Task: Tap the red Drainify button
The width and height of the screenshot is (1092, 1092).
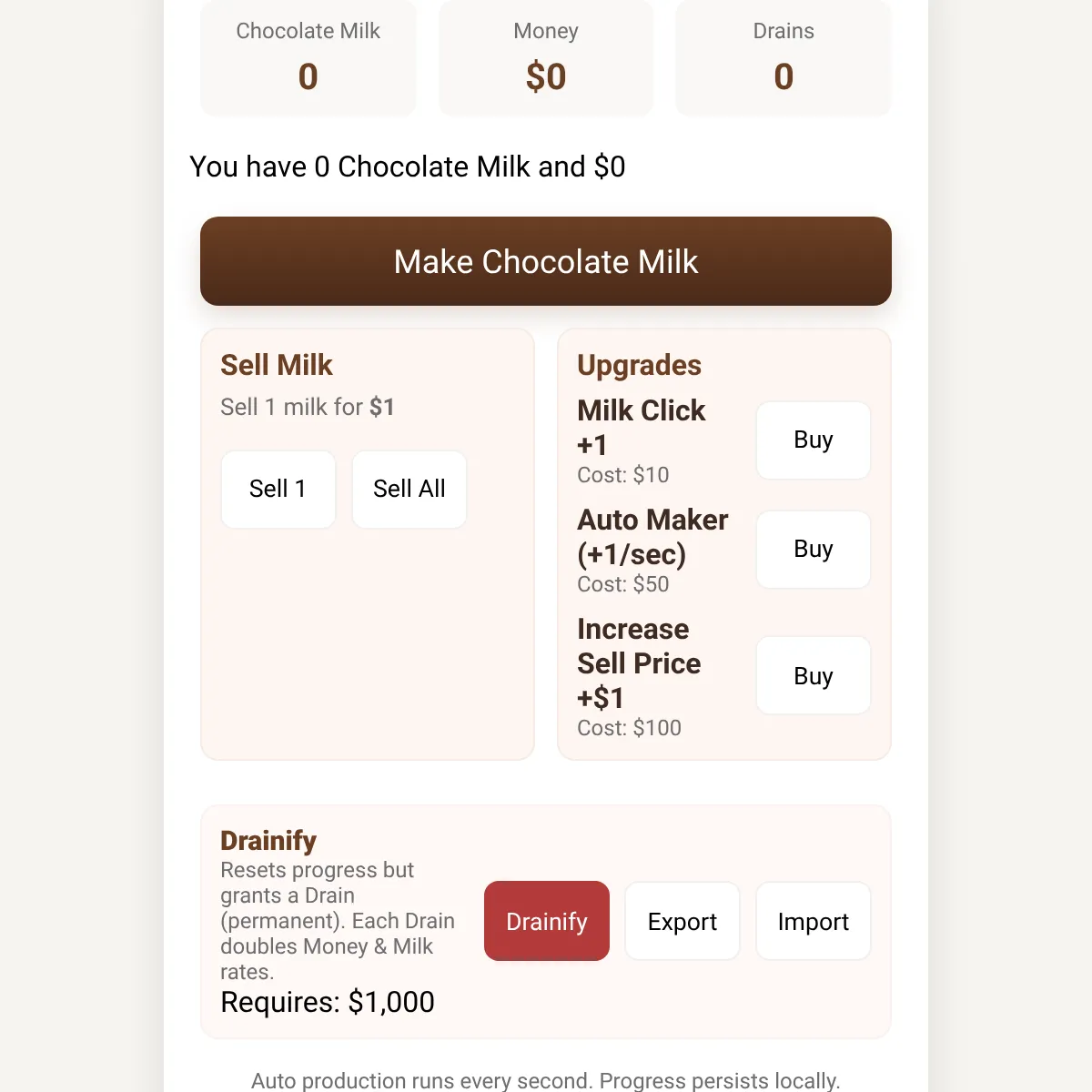Action: point(547,921)
